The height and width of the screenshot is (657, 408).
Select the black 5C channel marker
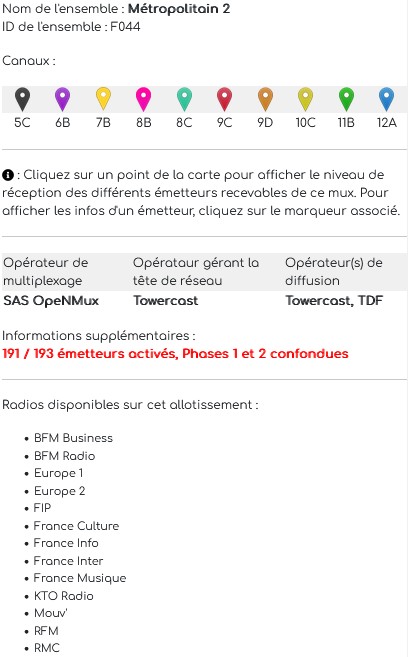[22, 99]
